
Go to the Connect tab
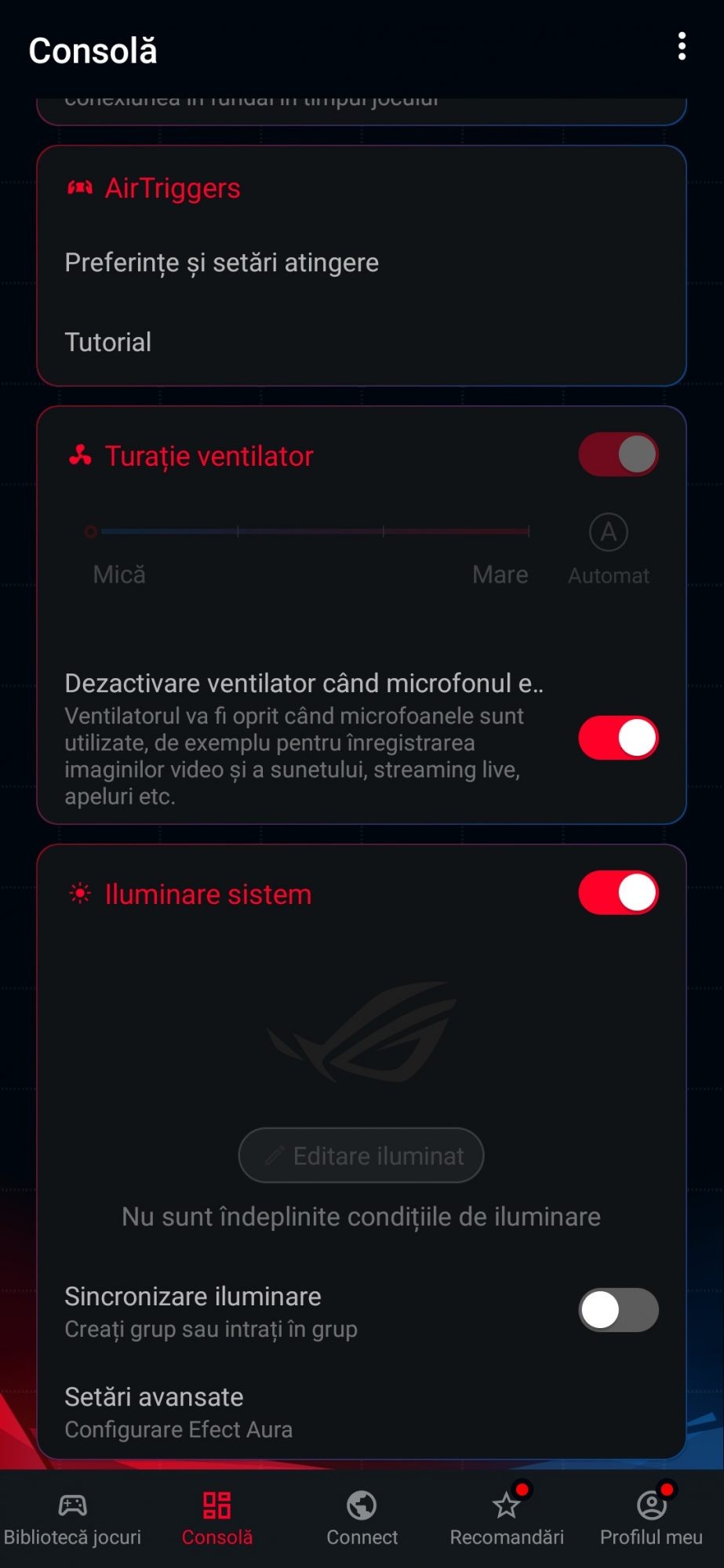[362, 1519]
